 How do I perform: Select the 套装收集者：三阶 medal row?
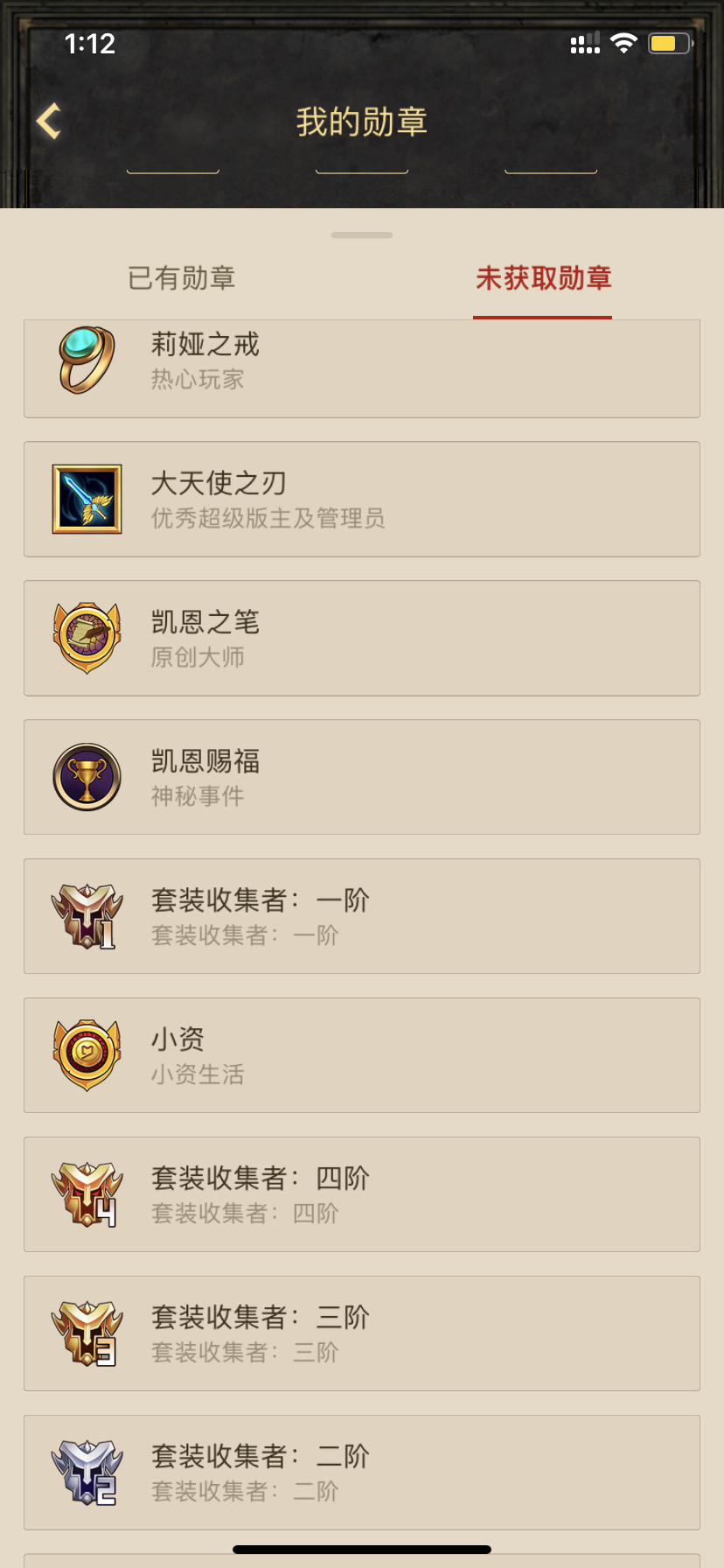point(361,1333)
